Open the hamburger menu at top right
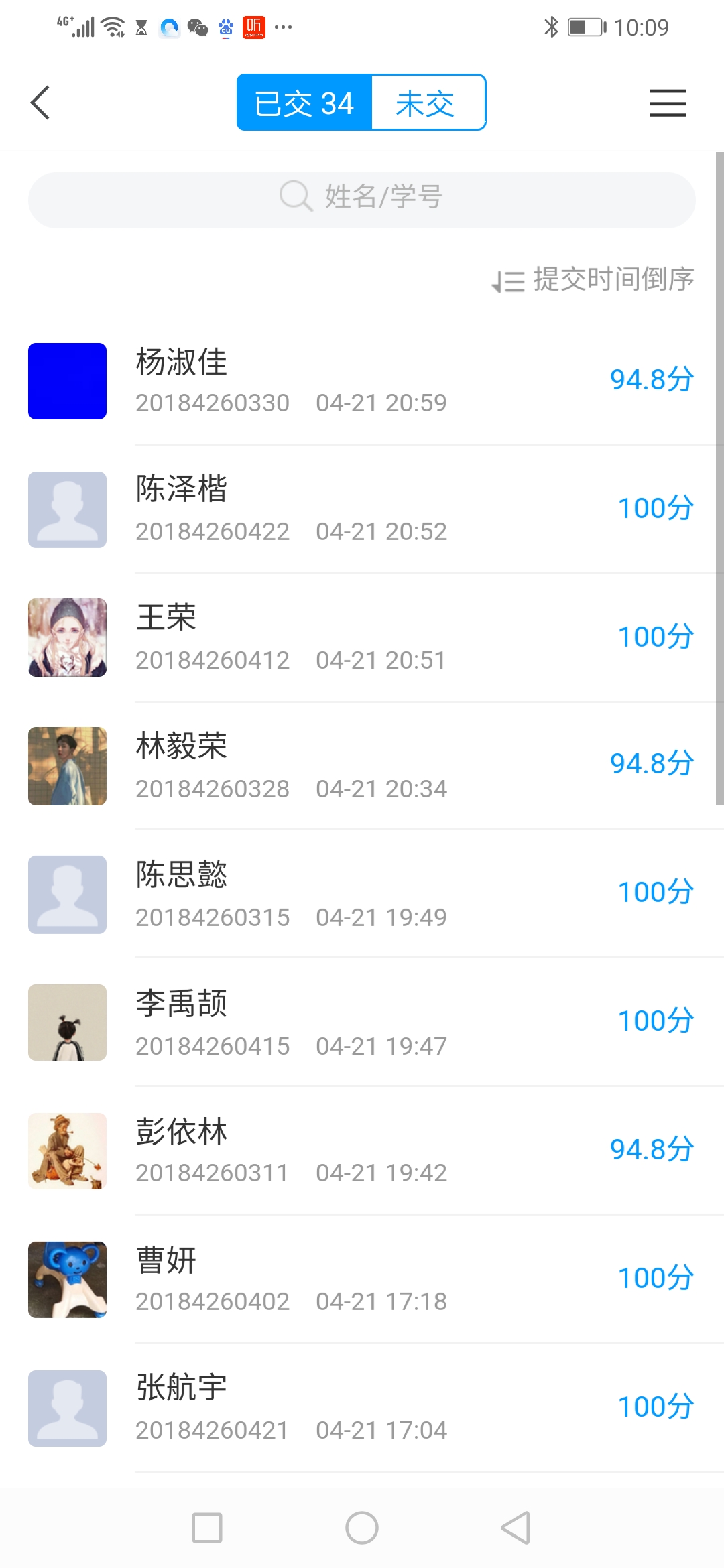The height and width of the screenshot is (1568, 724). point(667,103)
